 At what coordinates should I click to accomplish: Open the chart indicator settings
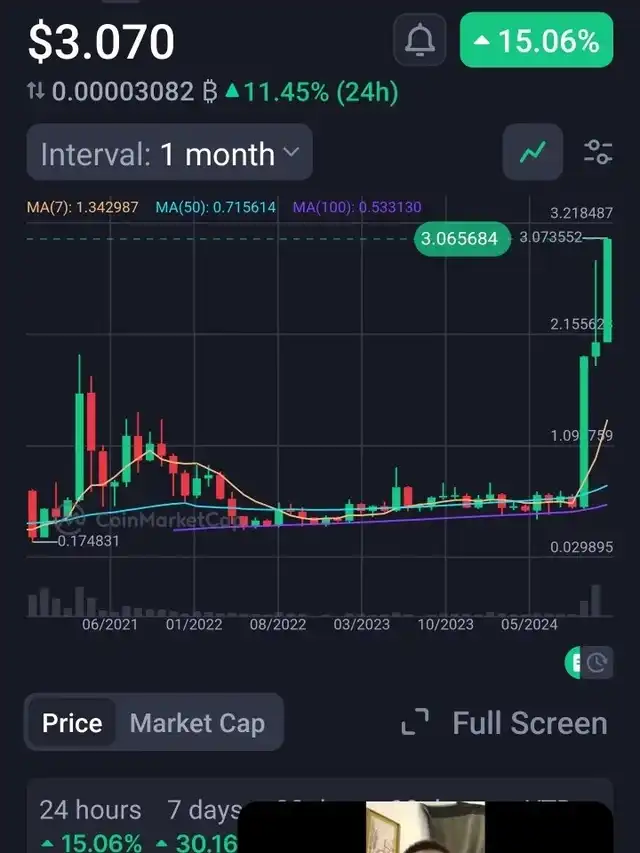point(597,153)
